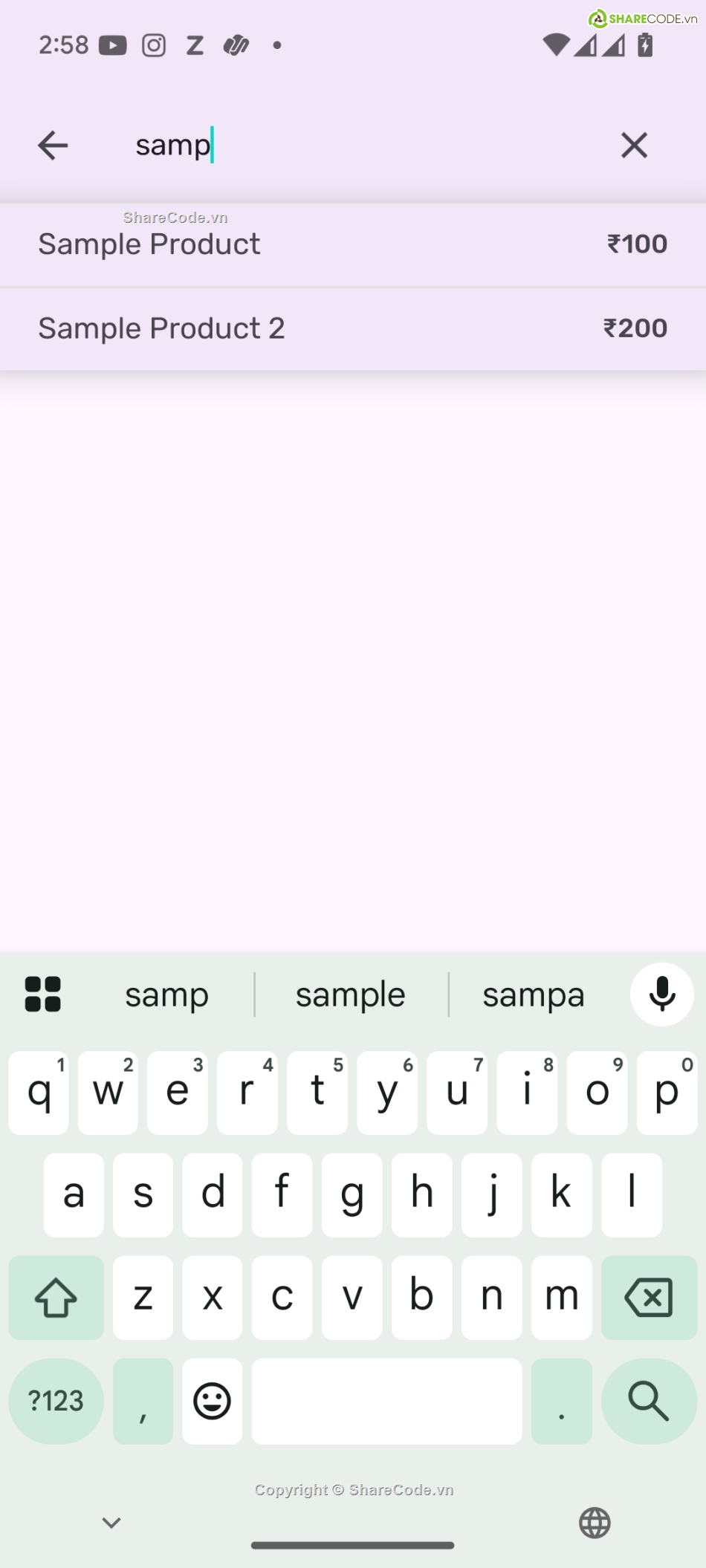This screenshot has height=1568, width=706.
Task: Tap the backspace key
Action: 648,1298
